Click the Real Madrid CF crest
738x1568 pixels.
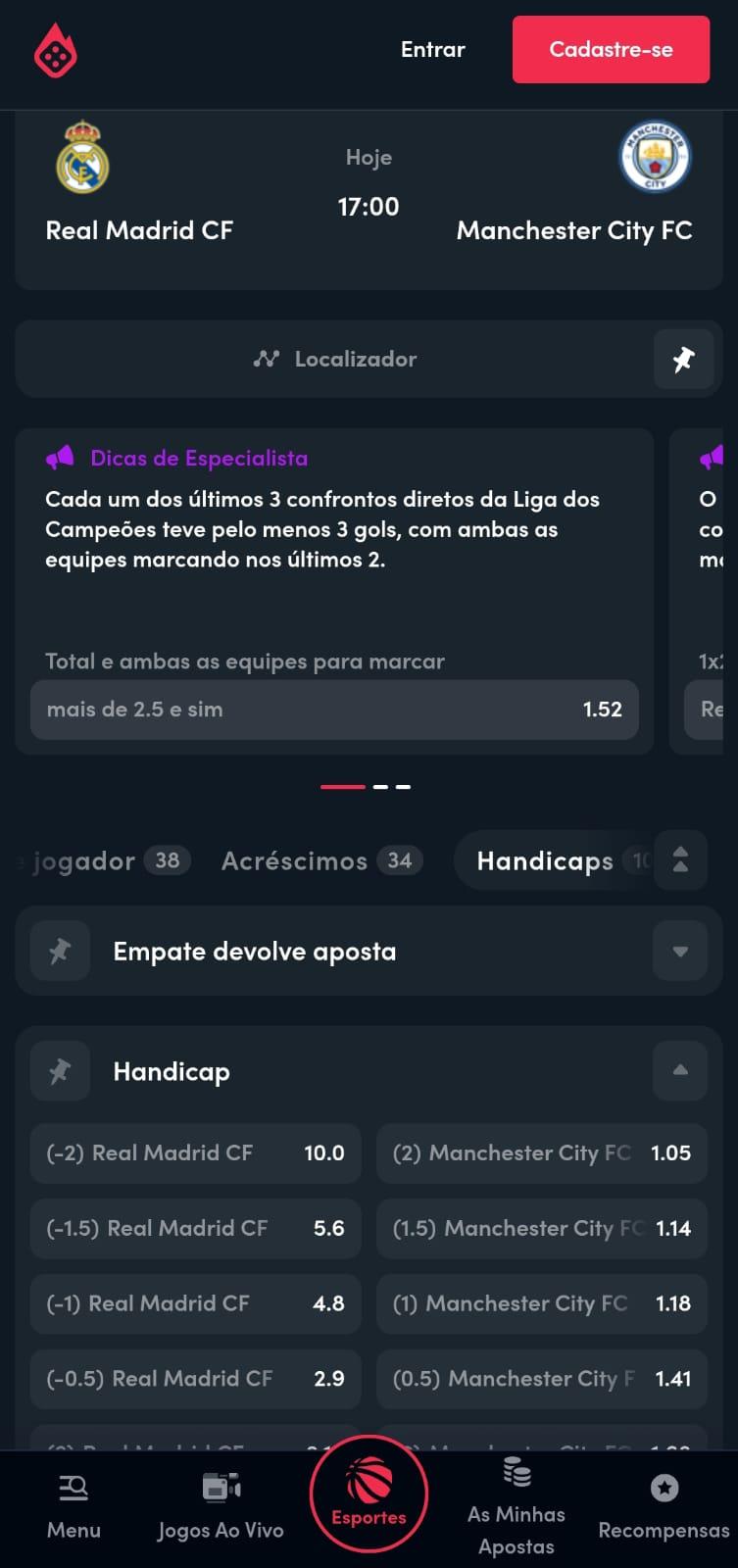82,157
